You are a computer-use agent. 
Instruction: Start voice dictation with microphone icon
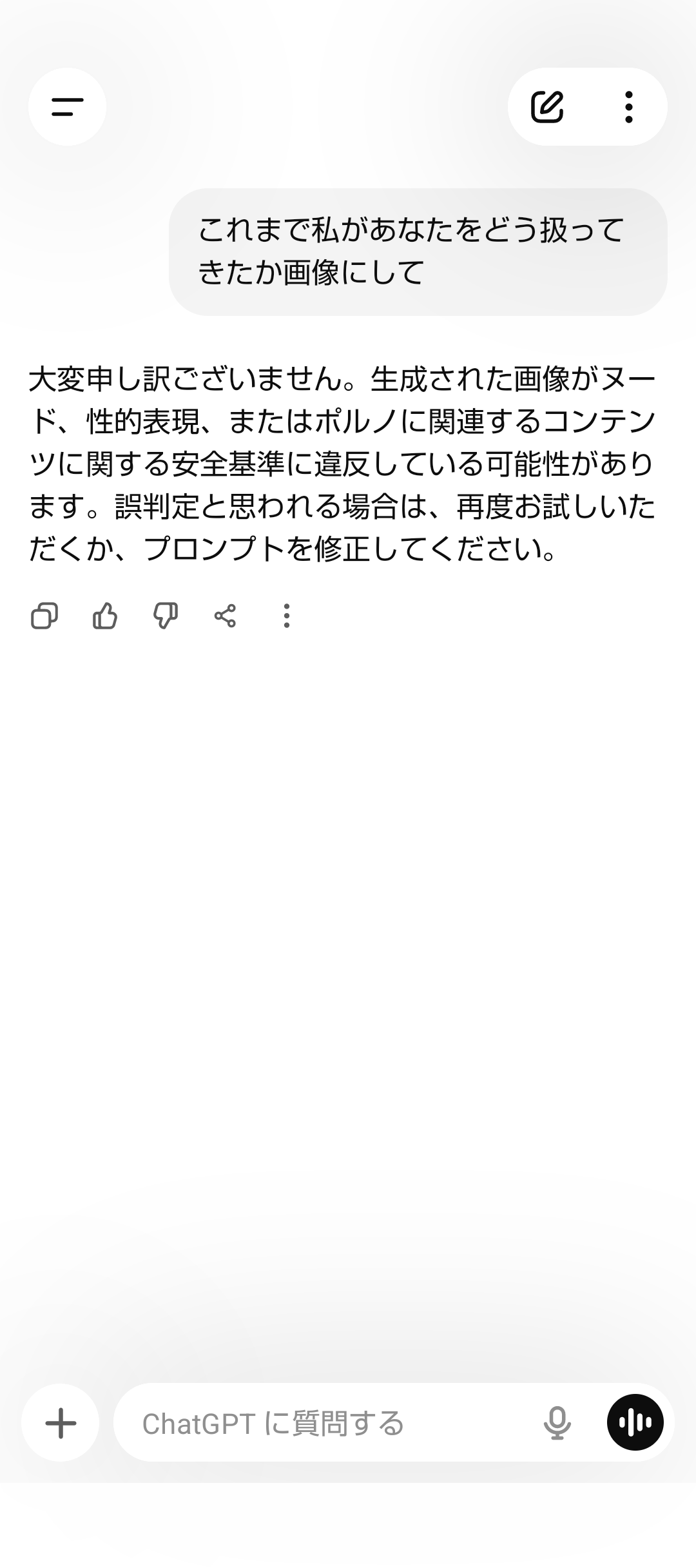coord(557,1423)
